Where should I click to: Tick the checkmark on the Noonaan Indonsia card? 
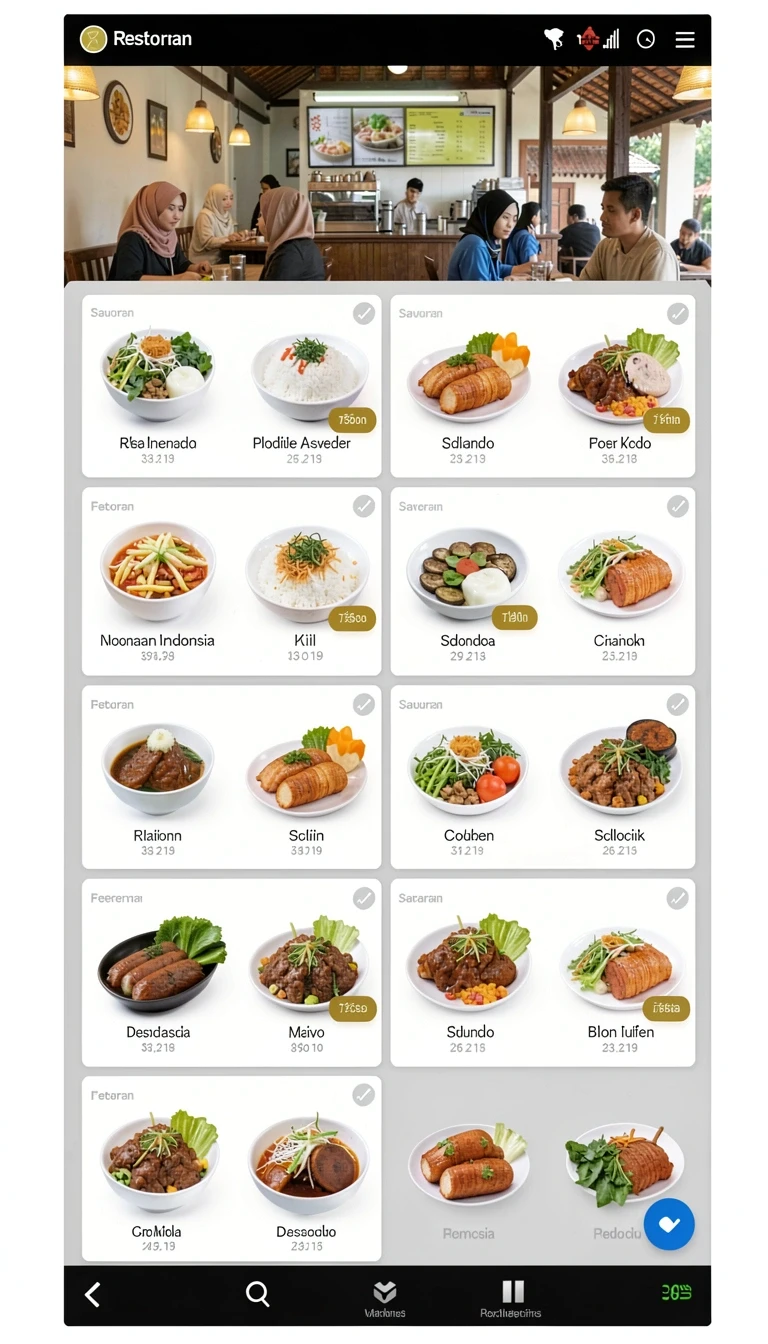coord(364,506)
